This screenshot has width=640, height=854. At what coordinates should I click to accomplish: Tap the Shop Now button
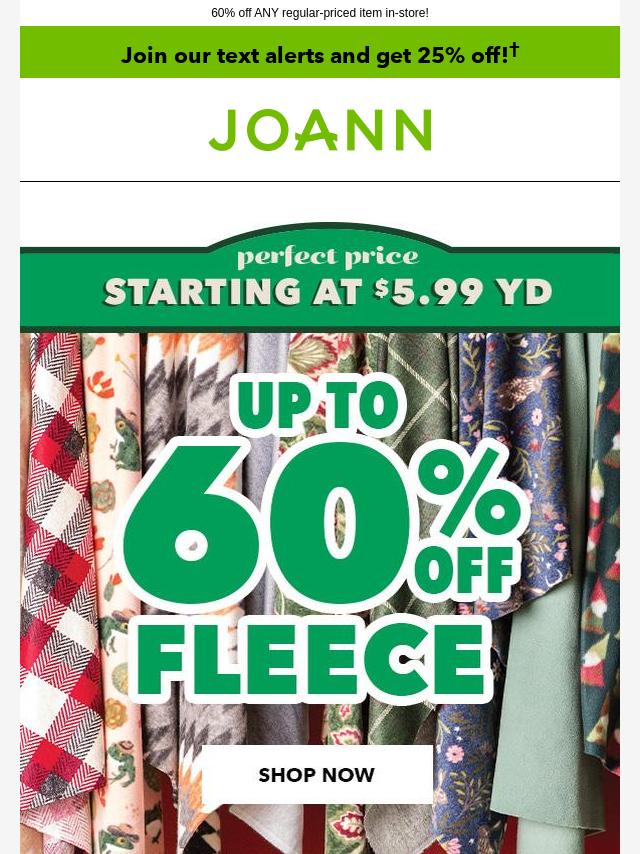(317, 775)
